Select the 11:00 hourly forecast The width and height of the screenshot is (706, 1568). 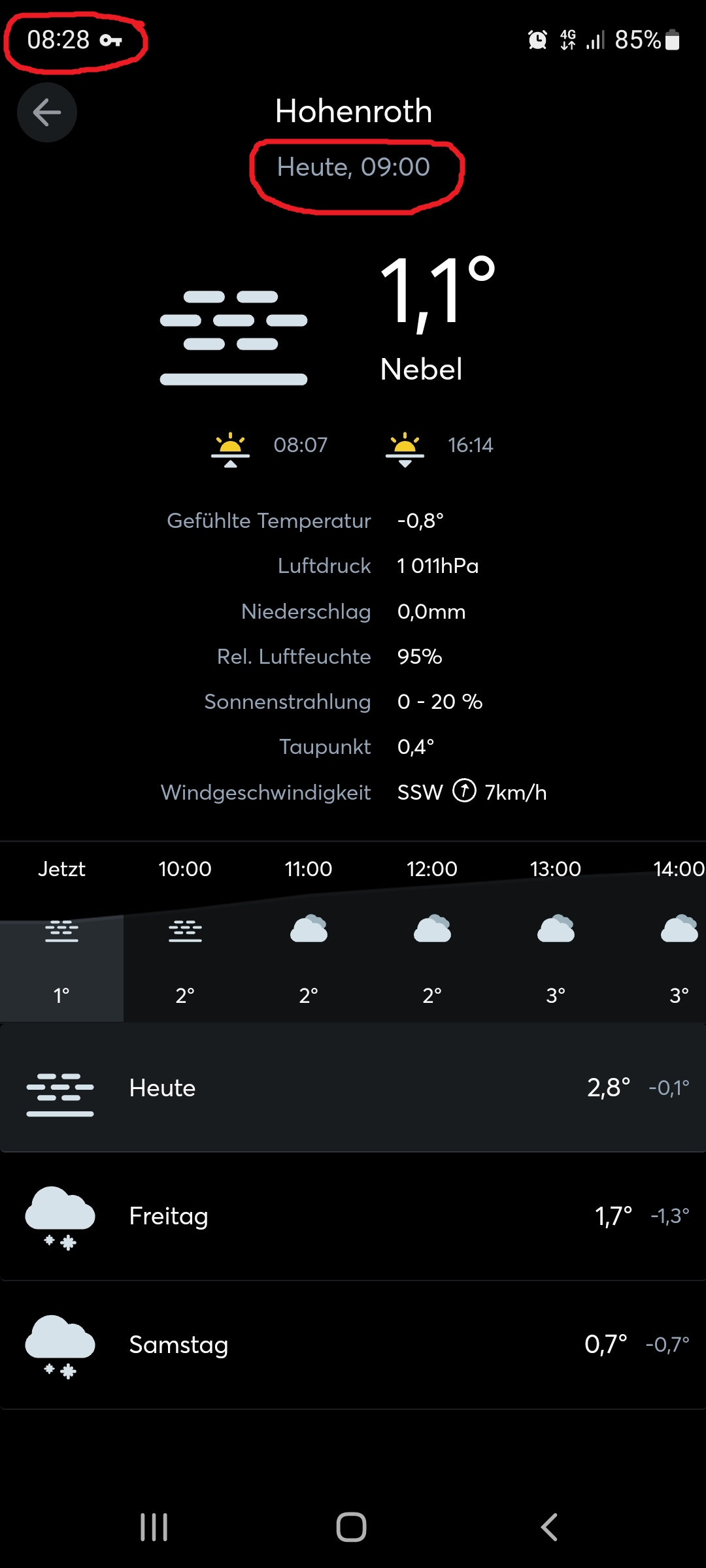tap(309, 932)
